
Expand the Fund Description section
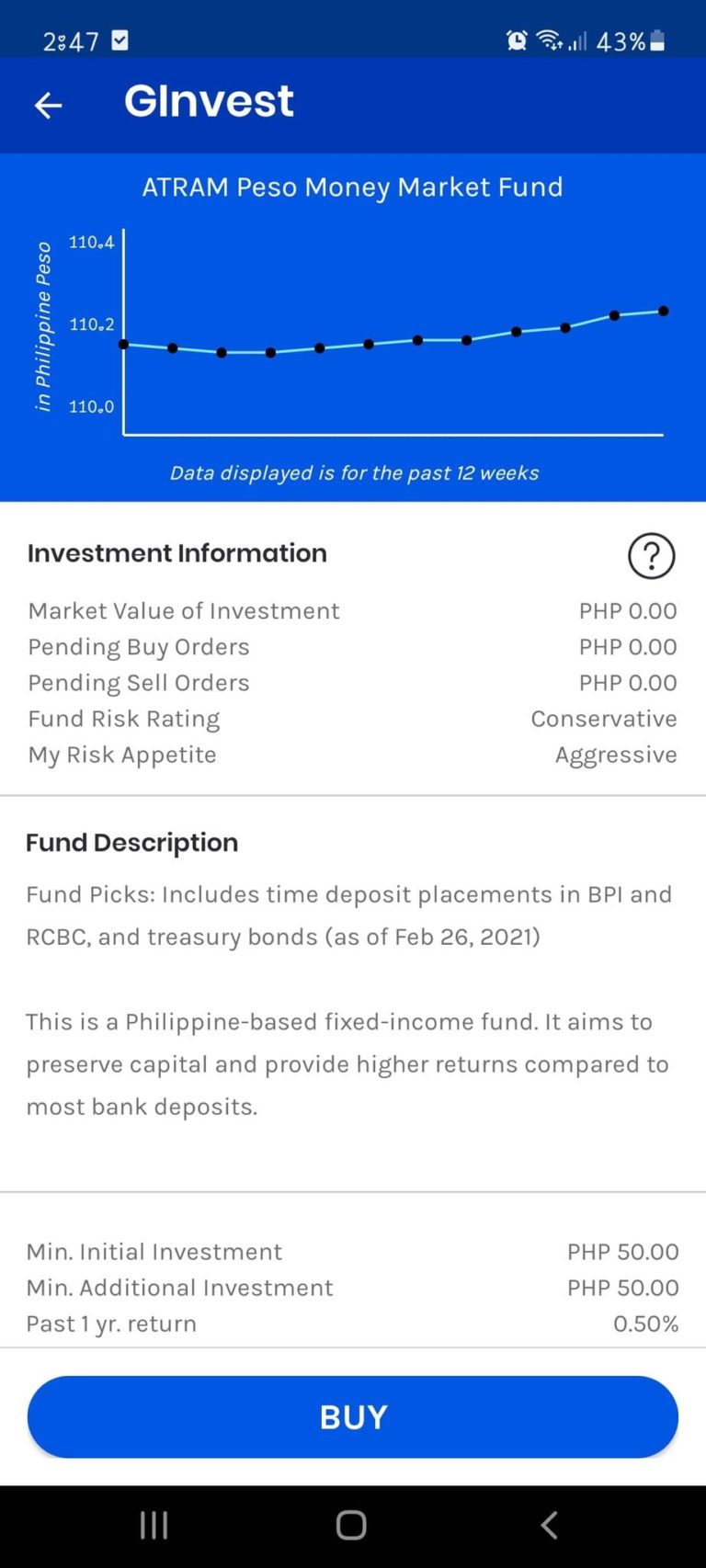pos(131,842)
